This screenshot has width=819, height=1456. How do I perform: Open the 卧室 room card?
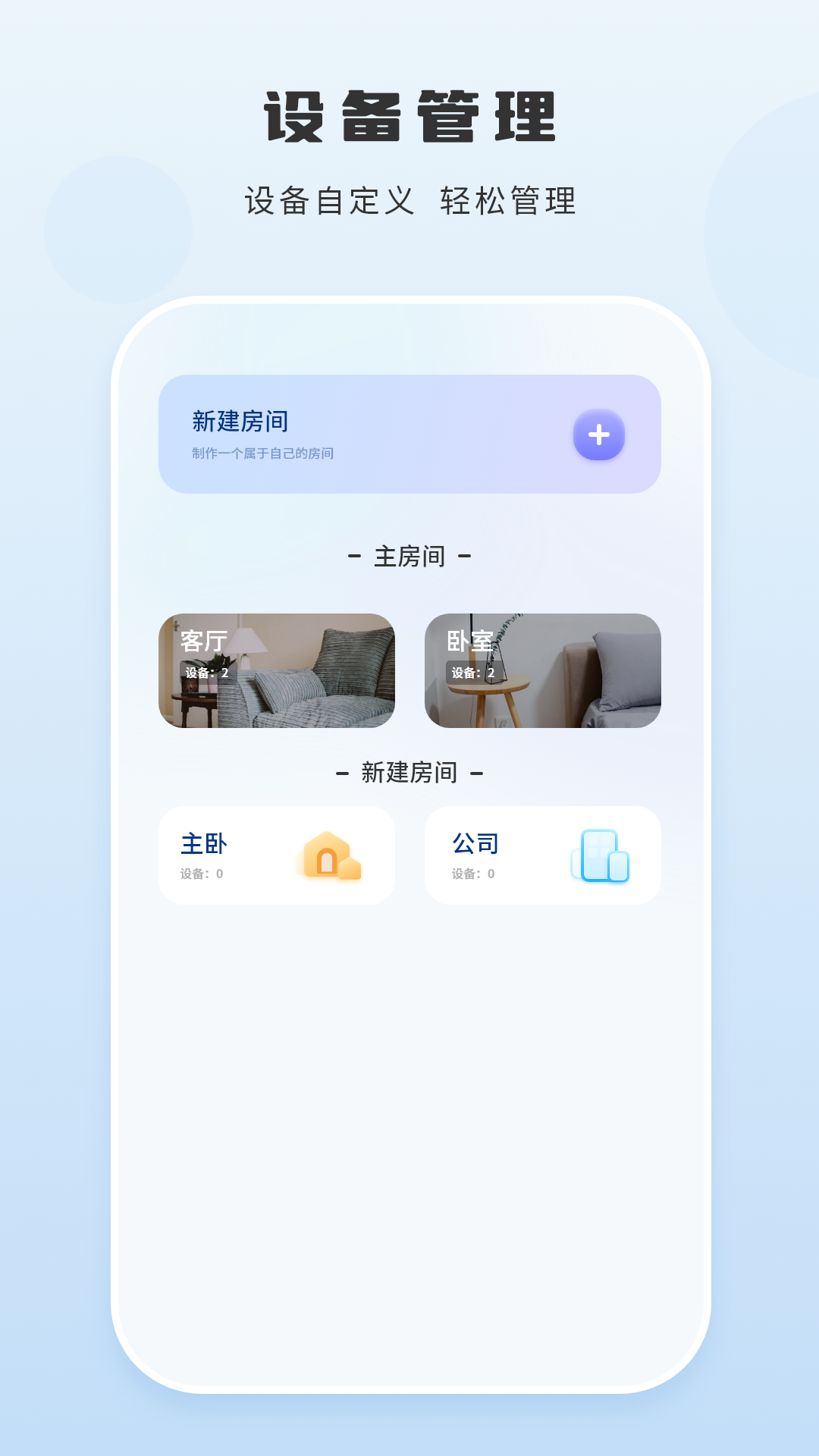543,671
